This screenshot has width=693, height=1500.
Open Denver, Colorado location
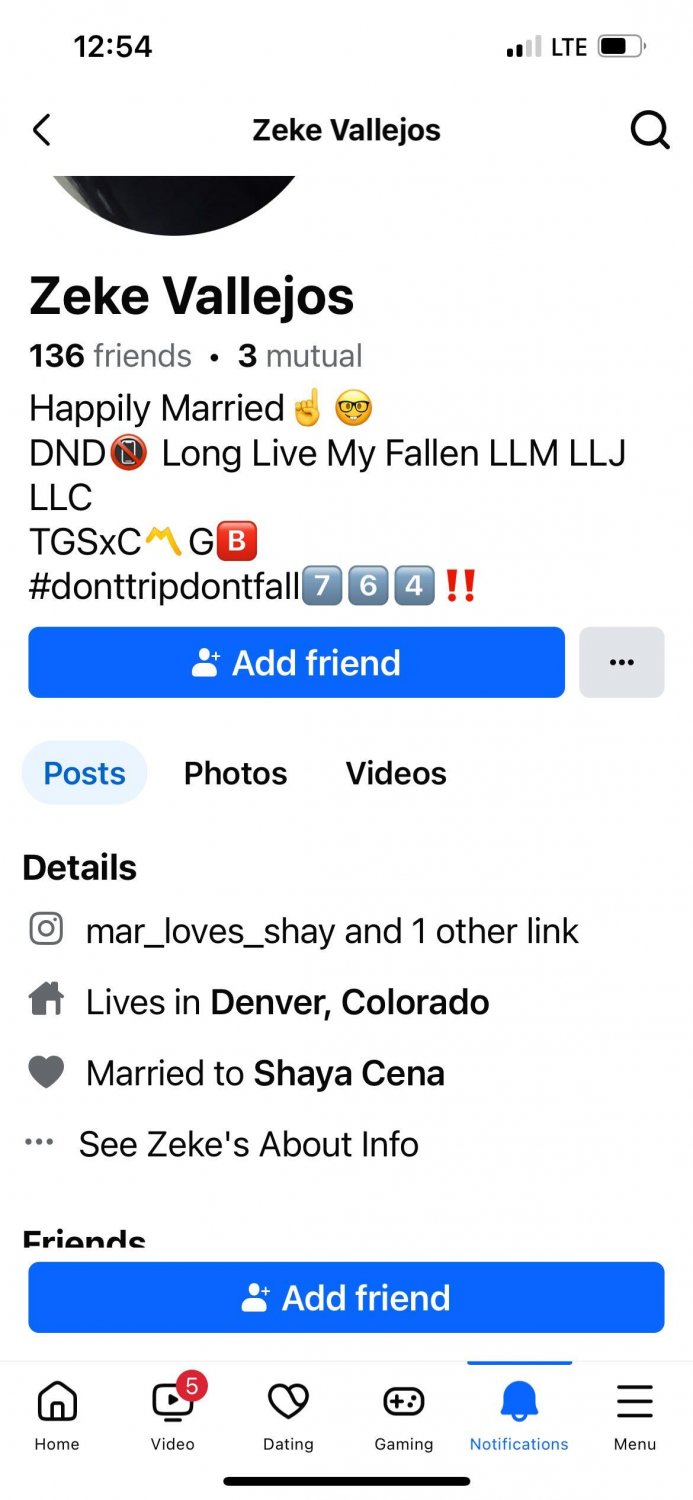[349, 1002]
